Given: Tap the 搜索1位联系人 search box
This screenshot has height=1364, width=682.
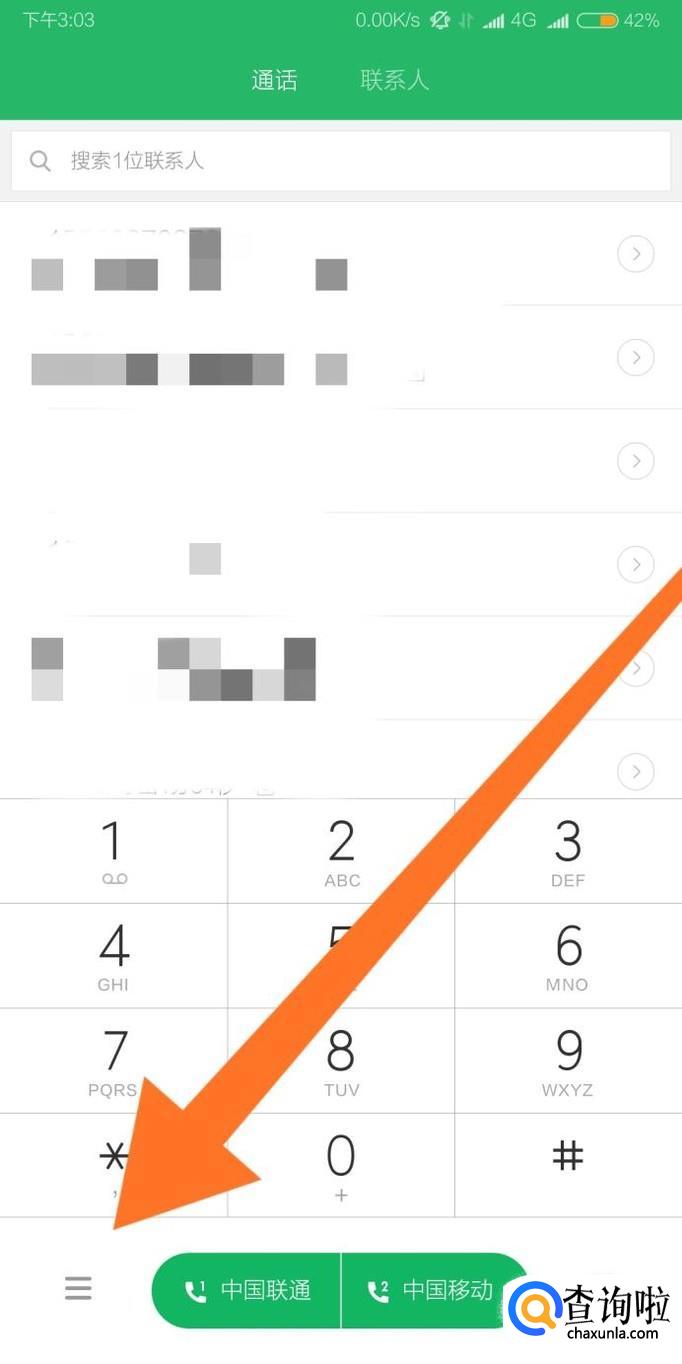Looking at the screenshot, I should [x=340, y=161].
